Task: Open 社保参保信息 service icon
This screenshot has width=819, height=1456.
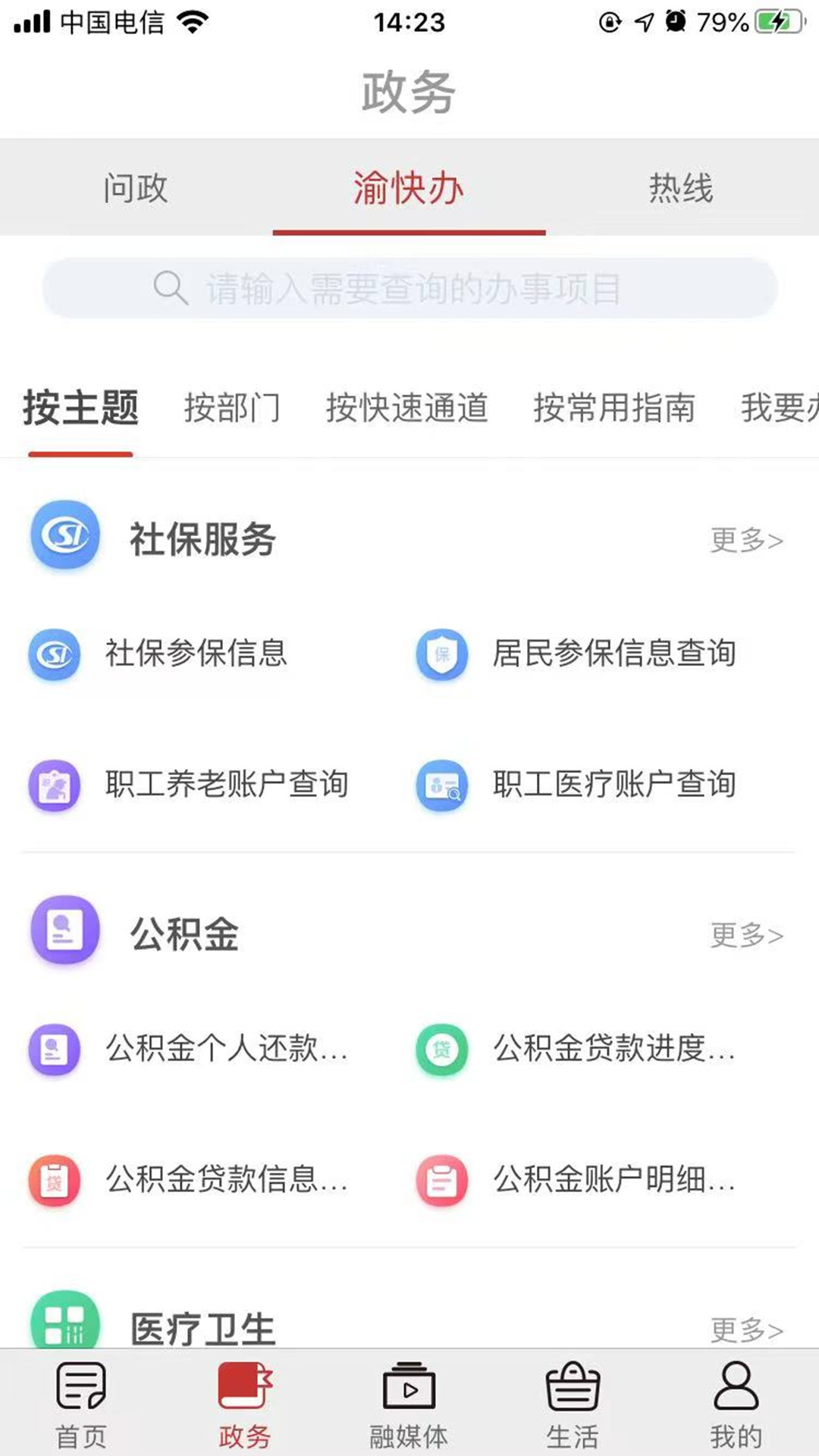Action: tap(55, 655)
